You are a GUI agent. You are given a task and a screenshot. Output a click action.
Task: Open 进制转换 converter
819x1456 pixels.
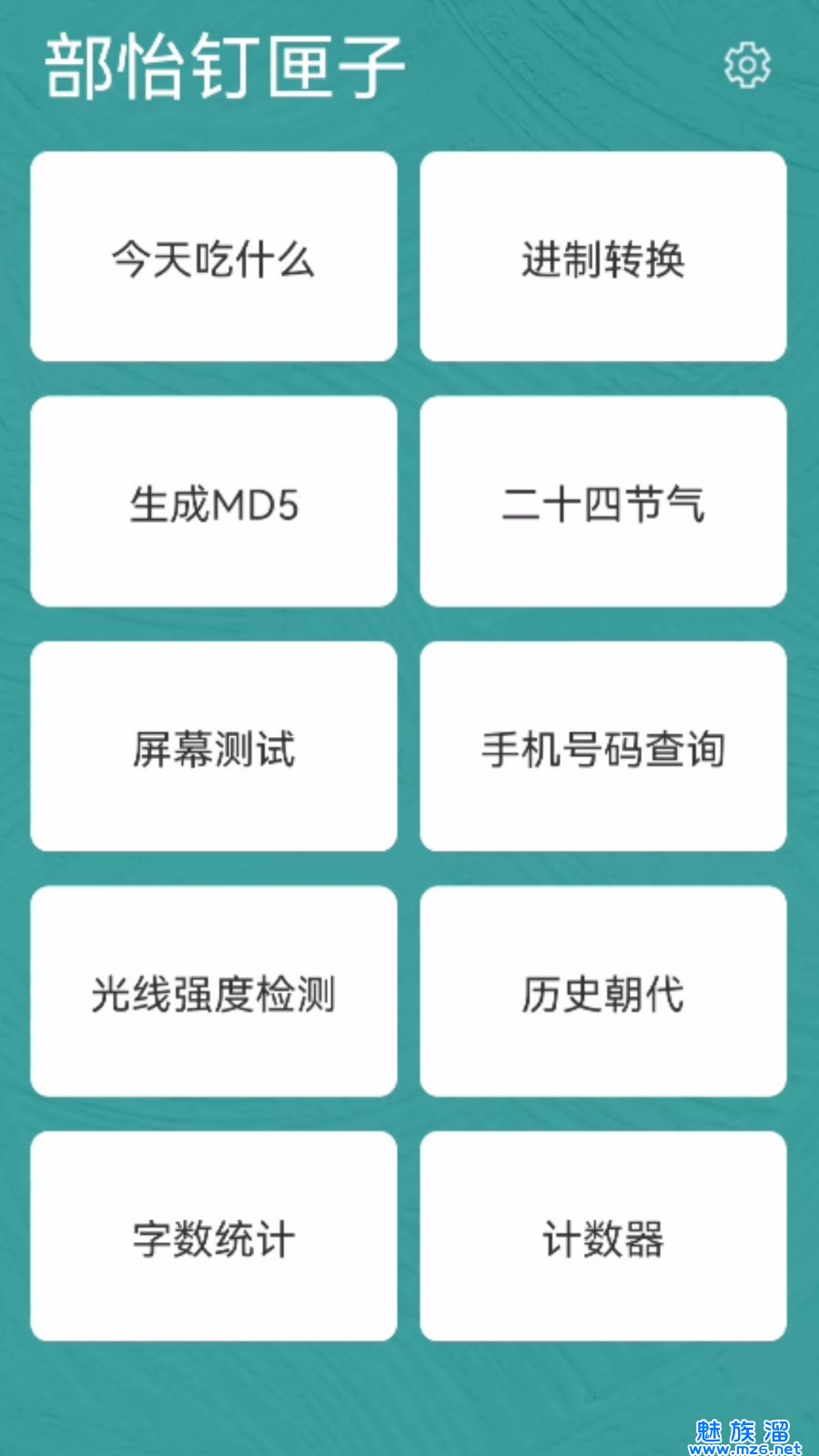(602, 258)
